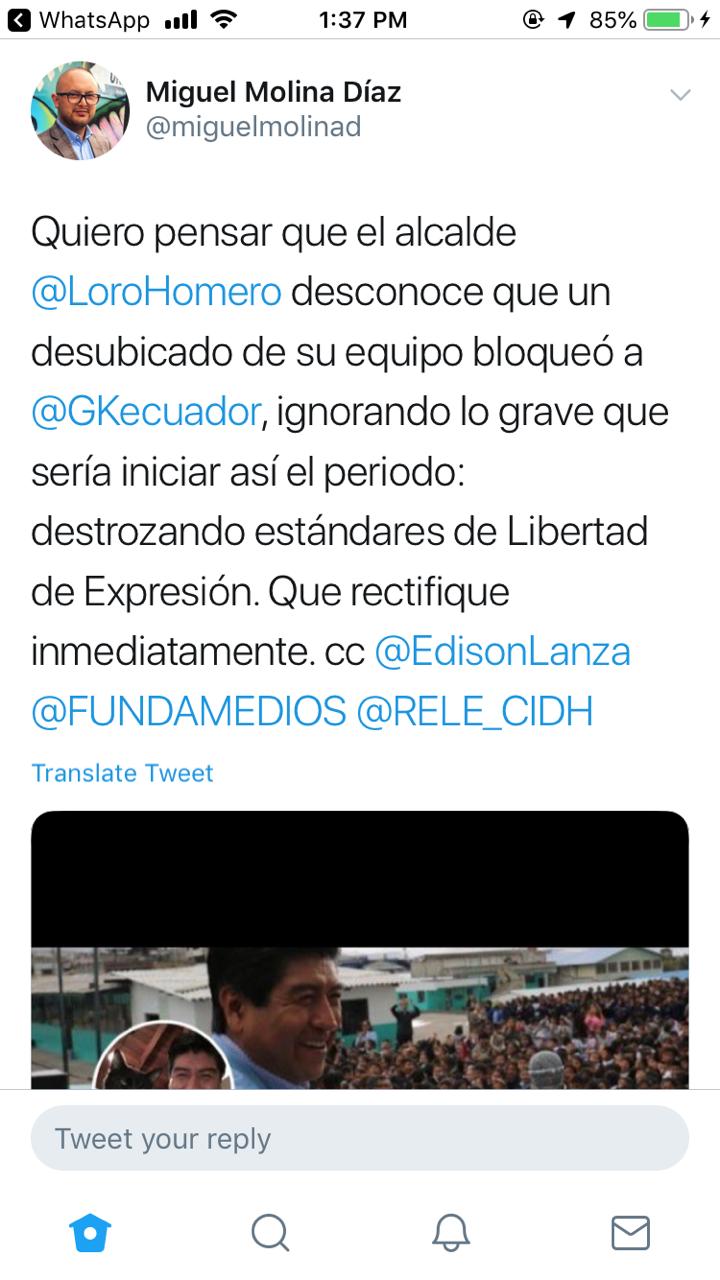Return to WhatsApp via the back link

pyautogui.click(x=80, y=19)
